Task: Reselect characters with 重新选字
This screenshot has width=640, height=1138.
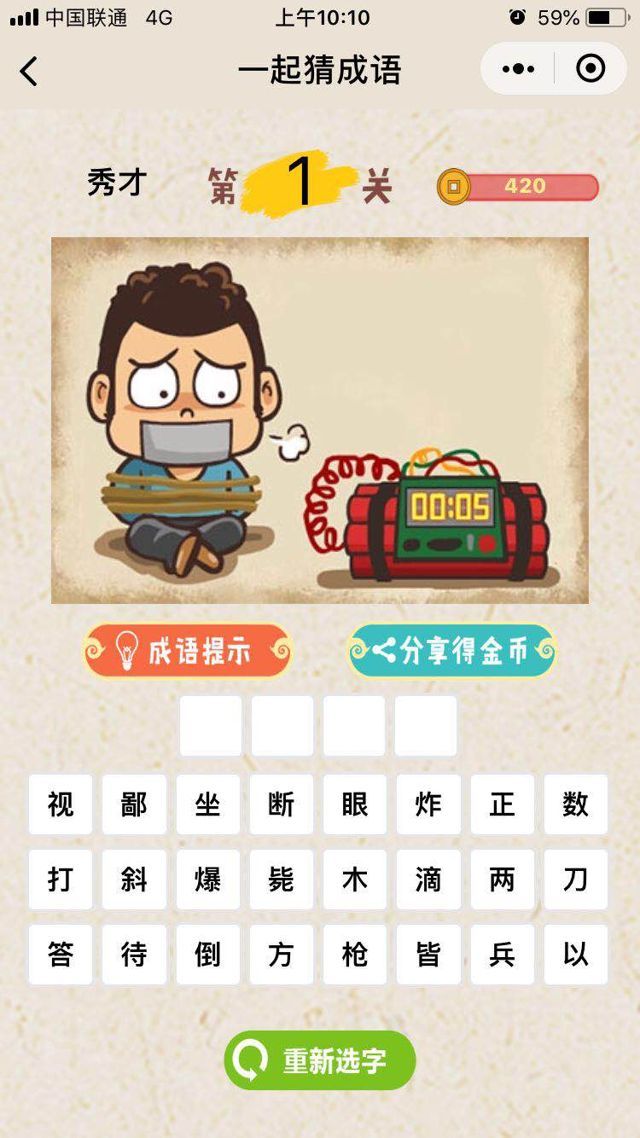Action: pos(320,1060)
